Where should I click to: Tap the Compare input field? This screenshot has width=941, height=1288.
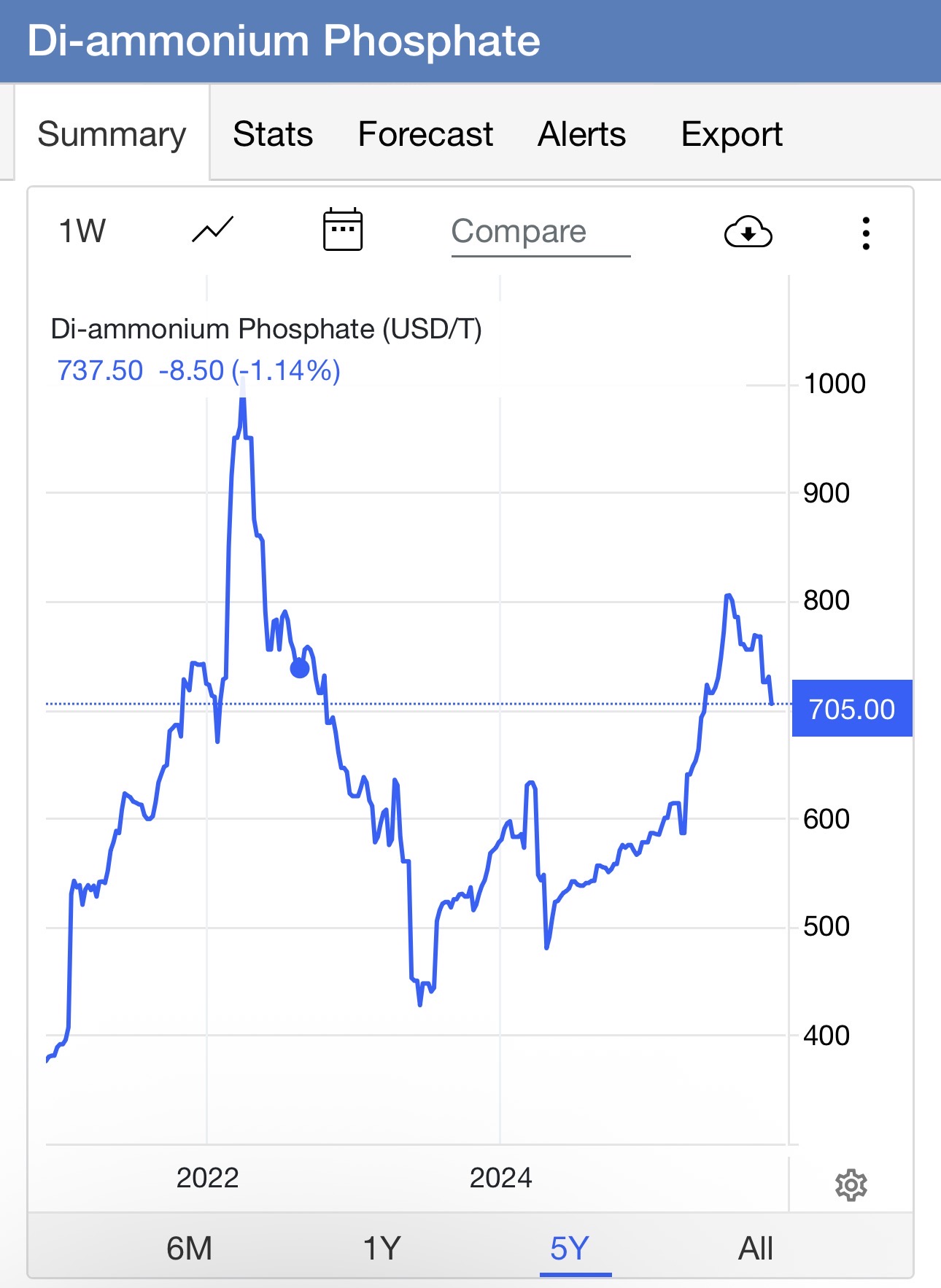[x=540, y=232]
